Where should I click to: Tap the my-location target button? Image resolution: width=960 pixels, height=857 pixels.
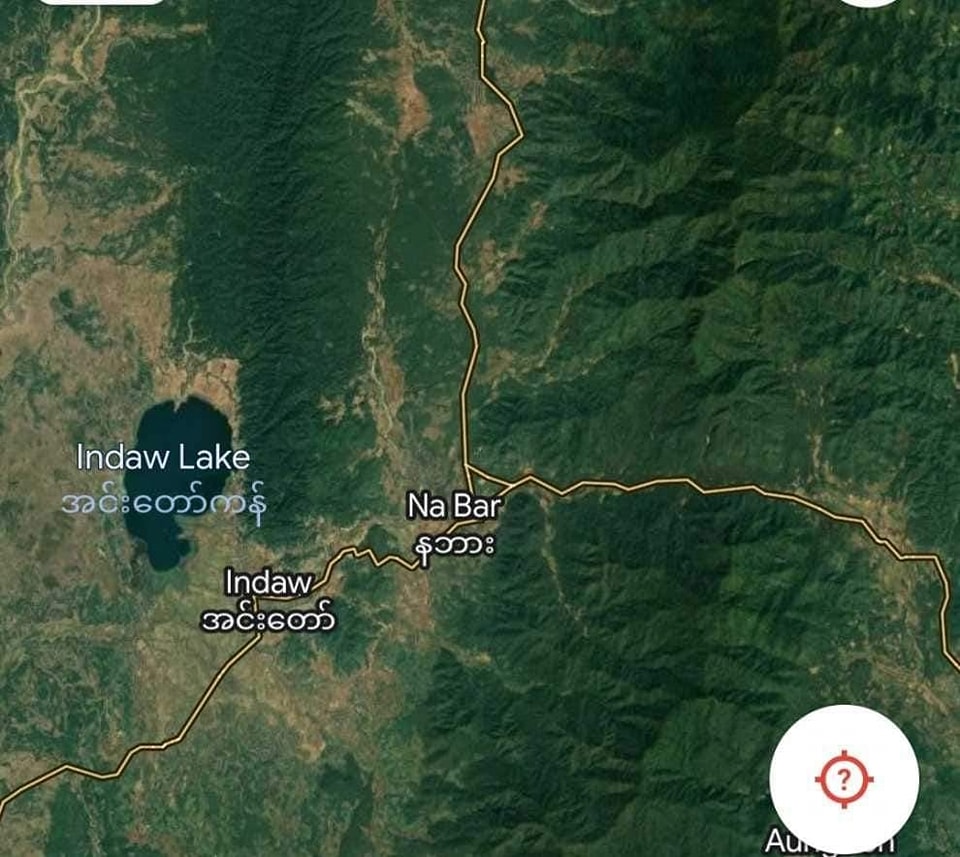[844, 779]
